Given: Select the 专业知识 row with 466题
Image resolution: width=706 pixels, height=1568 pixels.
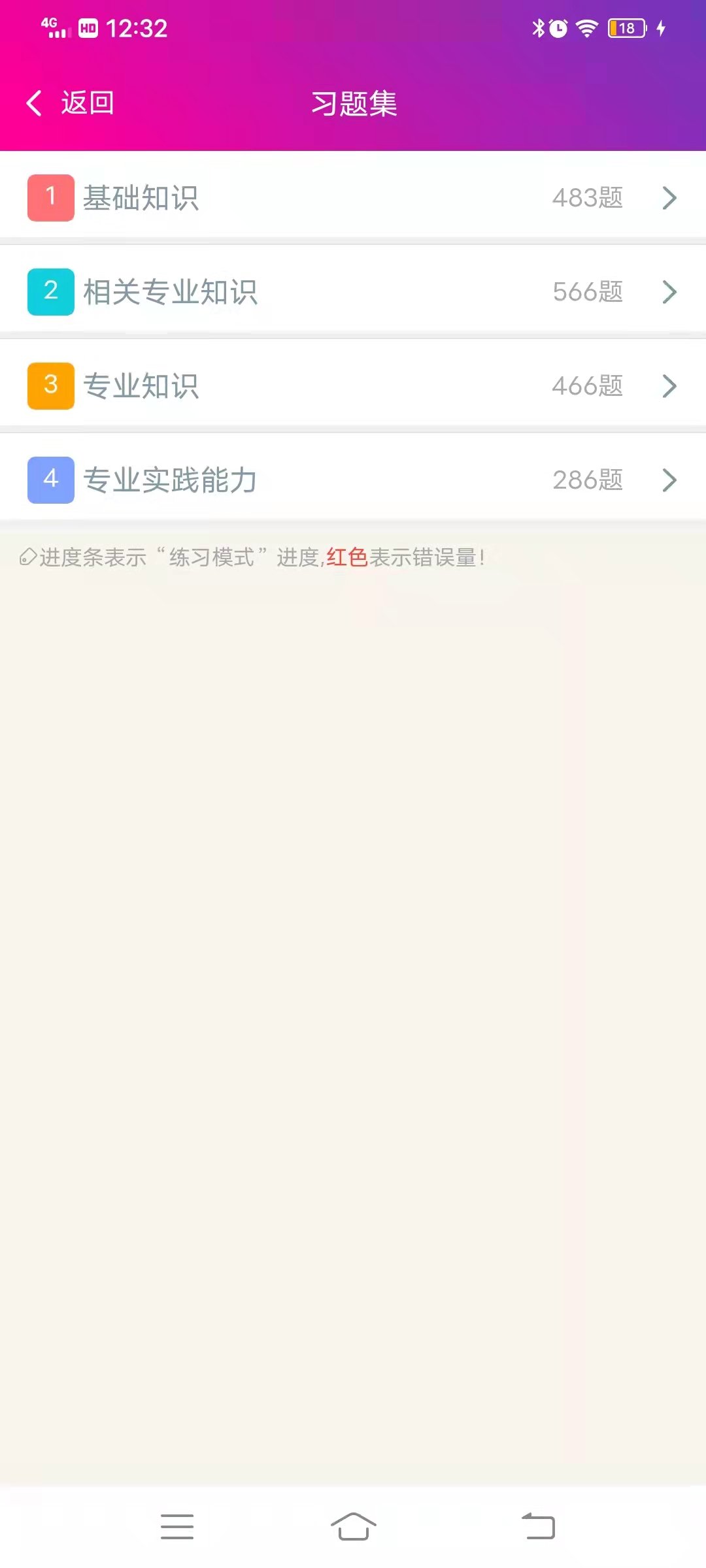Looking at the screenshot, I should pyautogui.click(x=353, y=385).
